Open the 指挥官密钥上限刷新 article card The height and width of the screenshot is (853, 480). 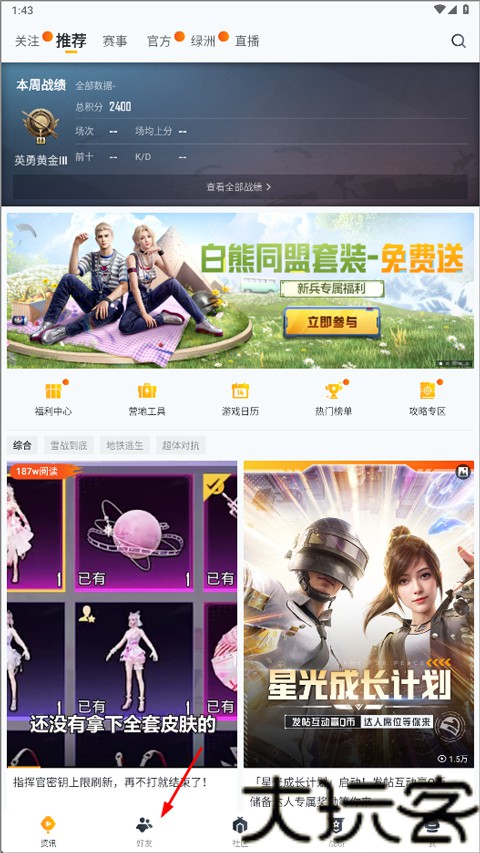click(122, 626)
